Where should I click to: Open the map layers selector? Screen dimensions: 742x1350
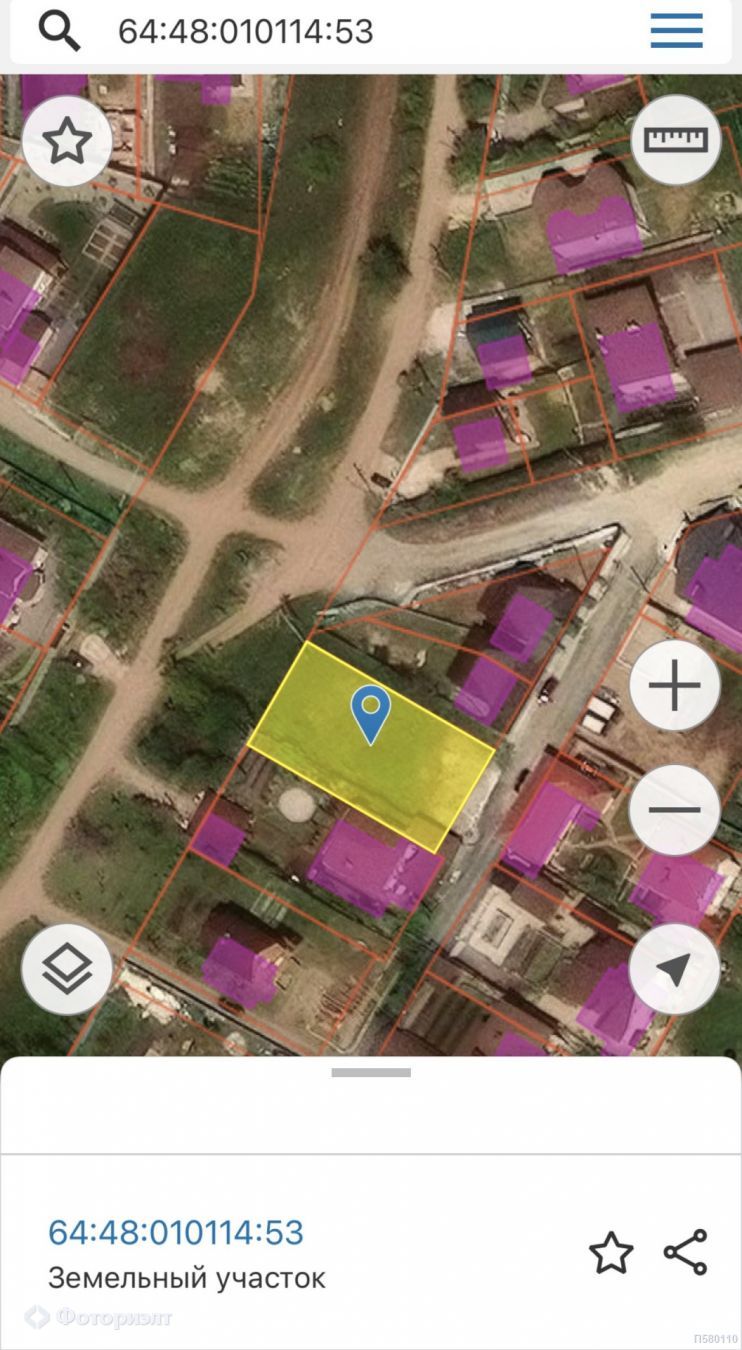[x=67, y=969]
